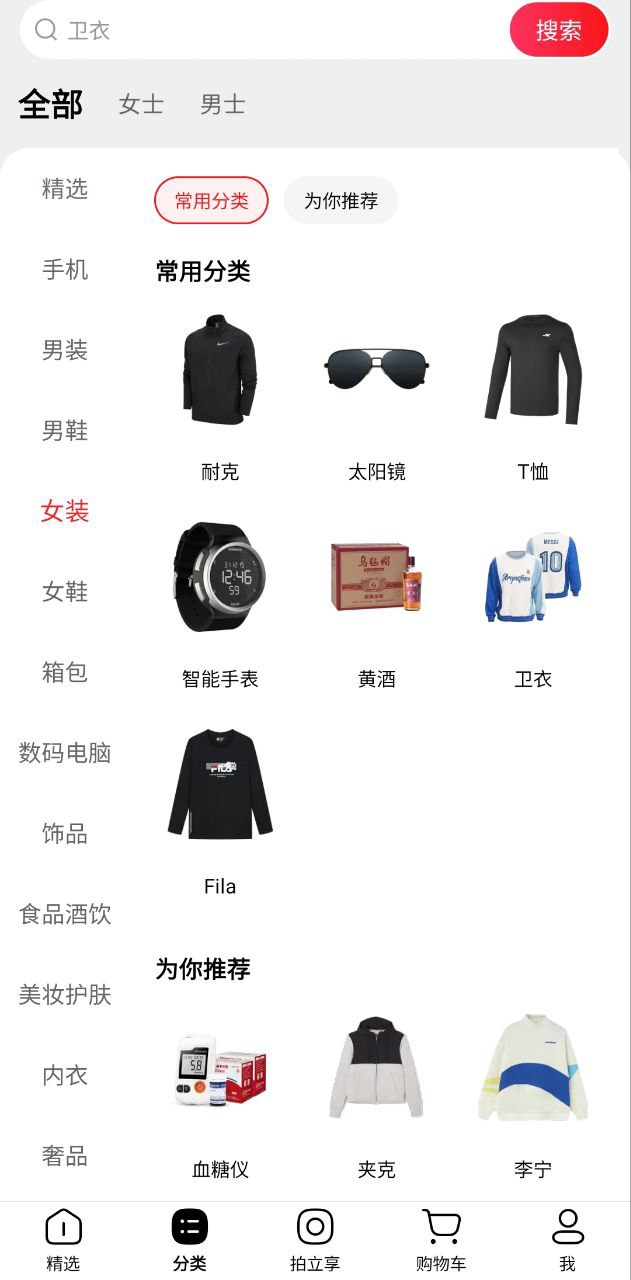Tap the search field showing 卫衣
The image size is (631, 1280).
pyautogui.click(x=270, y=30)
